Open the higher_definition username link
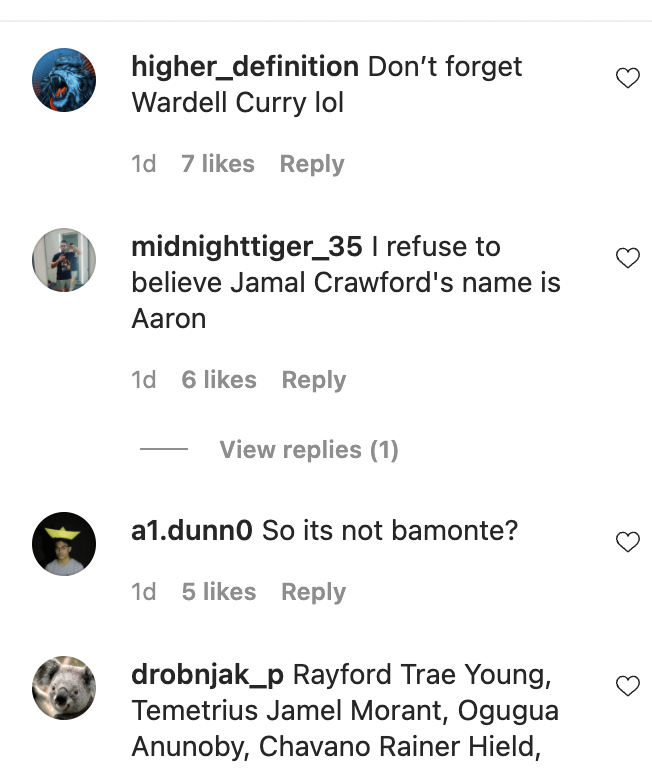This screenshot has width=652, height=770. point(245,67)
